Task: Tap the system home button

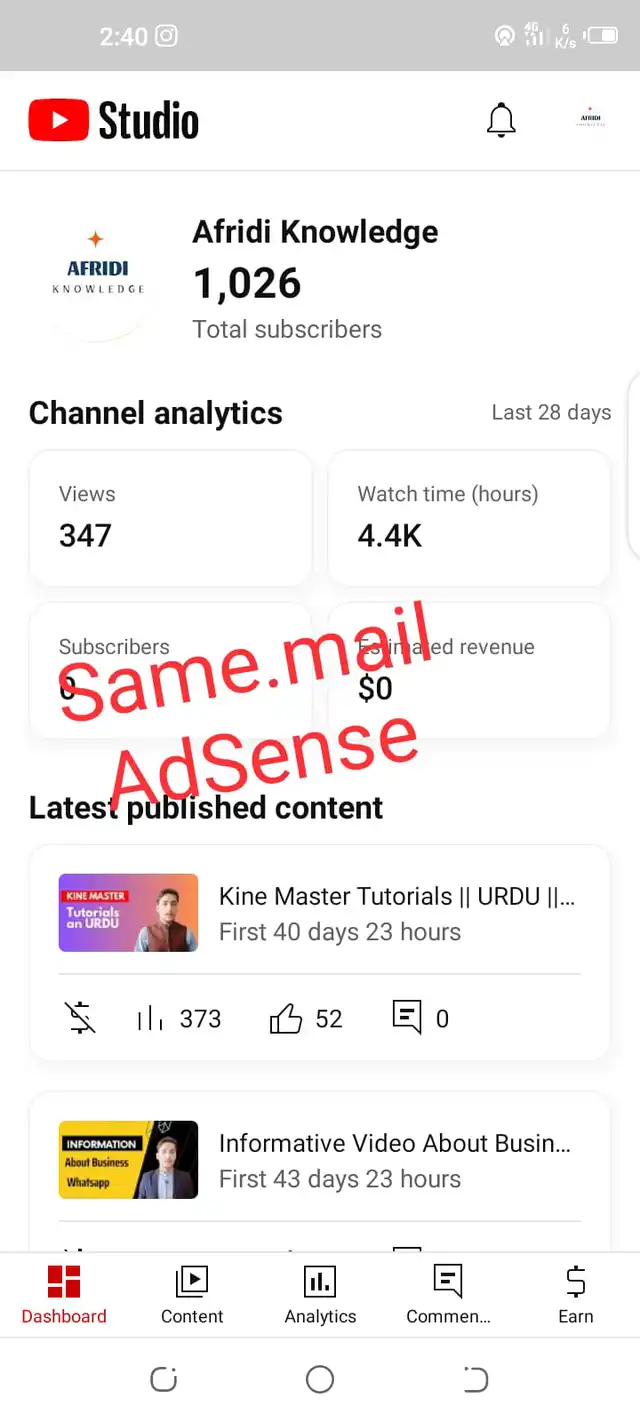Action: (x=320, y=1380)
